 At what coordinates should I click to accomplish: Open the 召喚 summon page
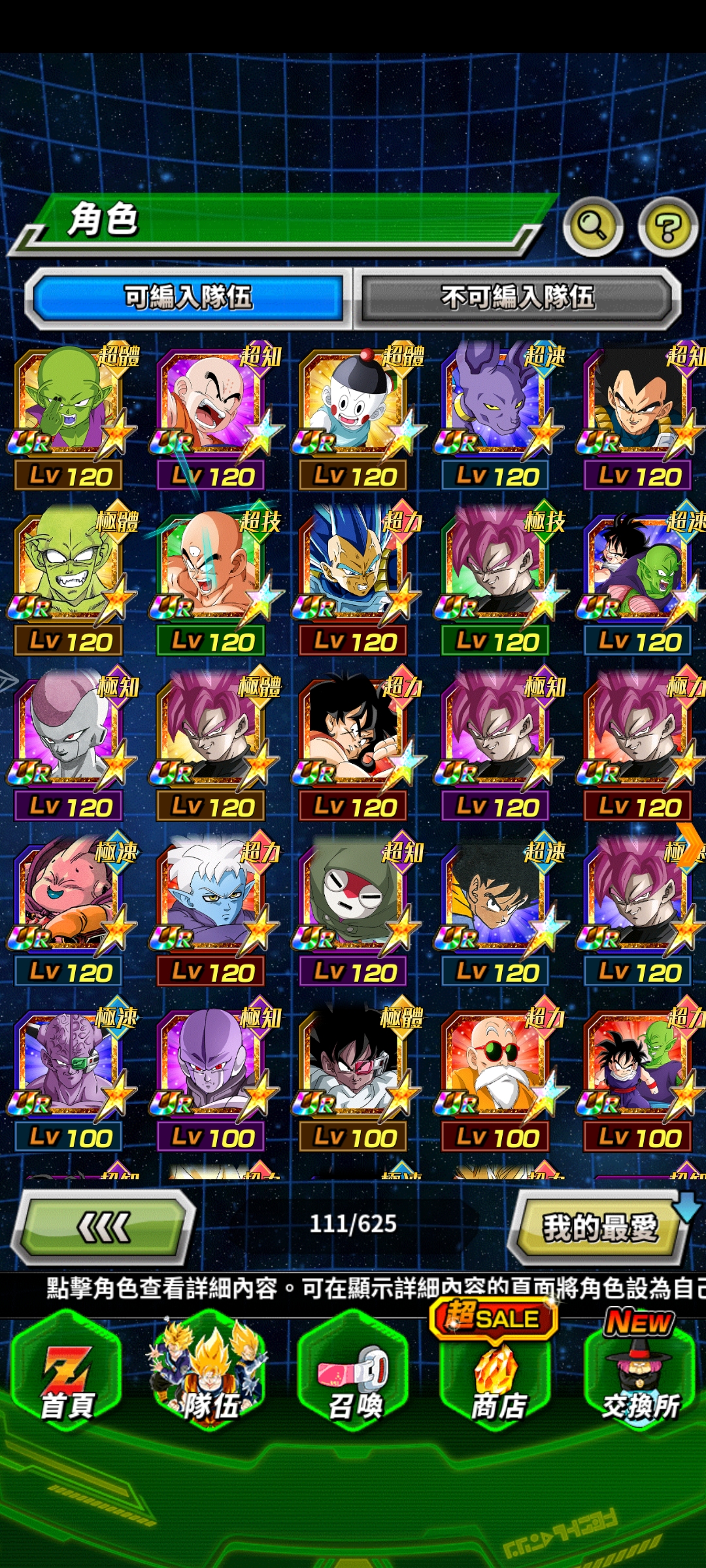point(353,1379)
